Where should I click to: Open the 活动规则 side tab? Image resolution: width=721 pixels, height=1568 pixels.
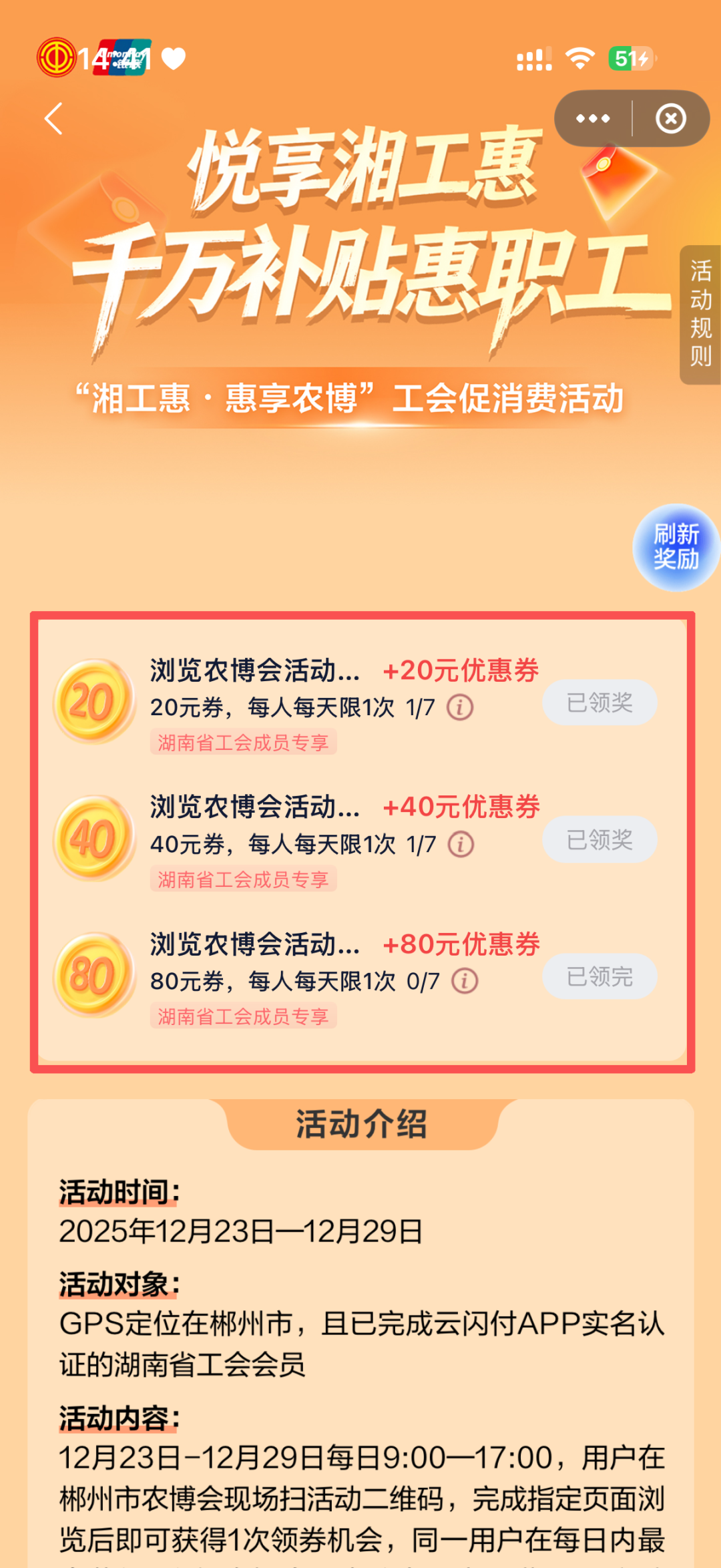(700, 314)
